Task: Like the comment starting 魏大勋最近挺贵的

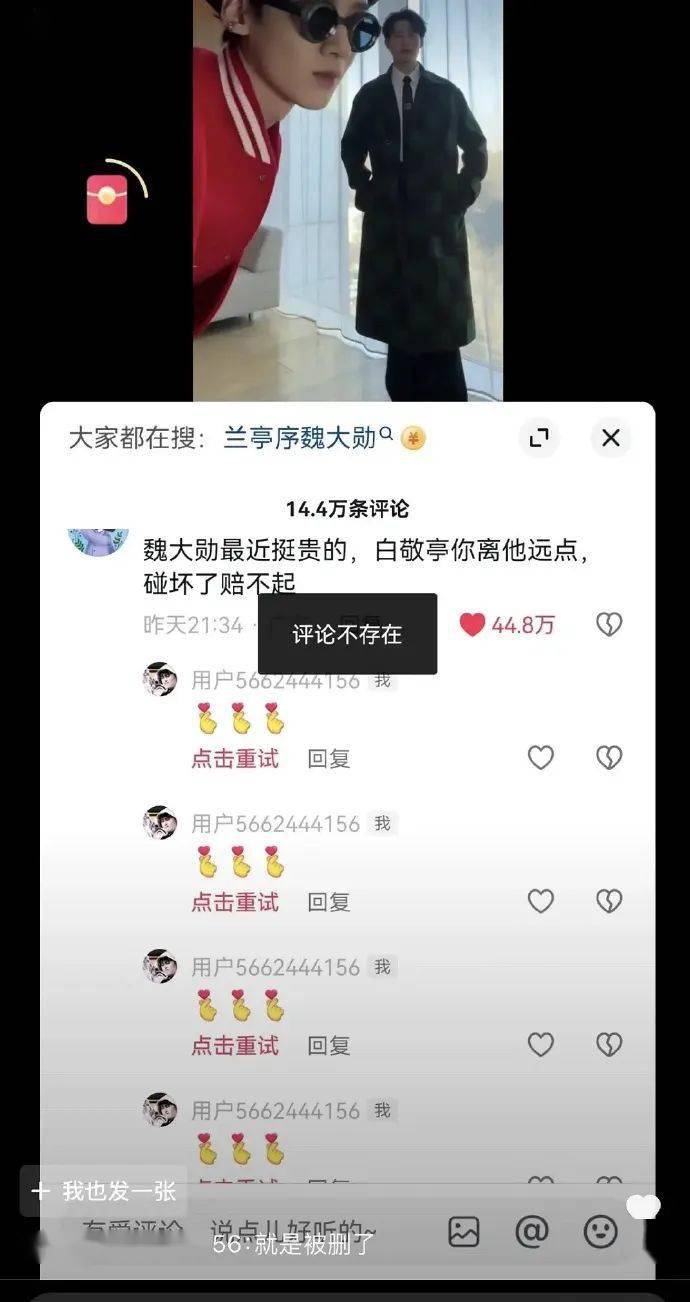Action: (x=473, y=625)
